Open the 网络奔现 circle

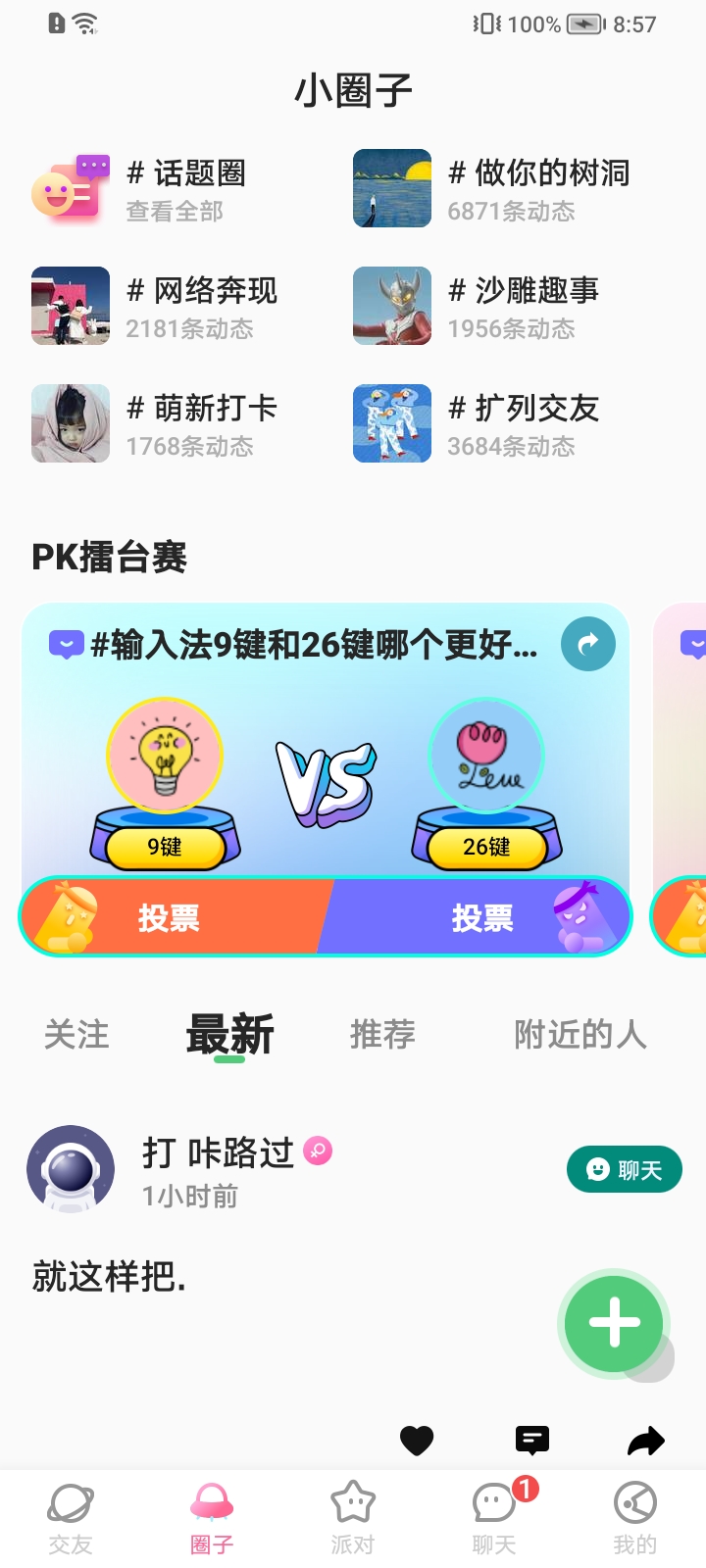coord(157,307)
